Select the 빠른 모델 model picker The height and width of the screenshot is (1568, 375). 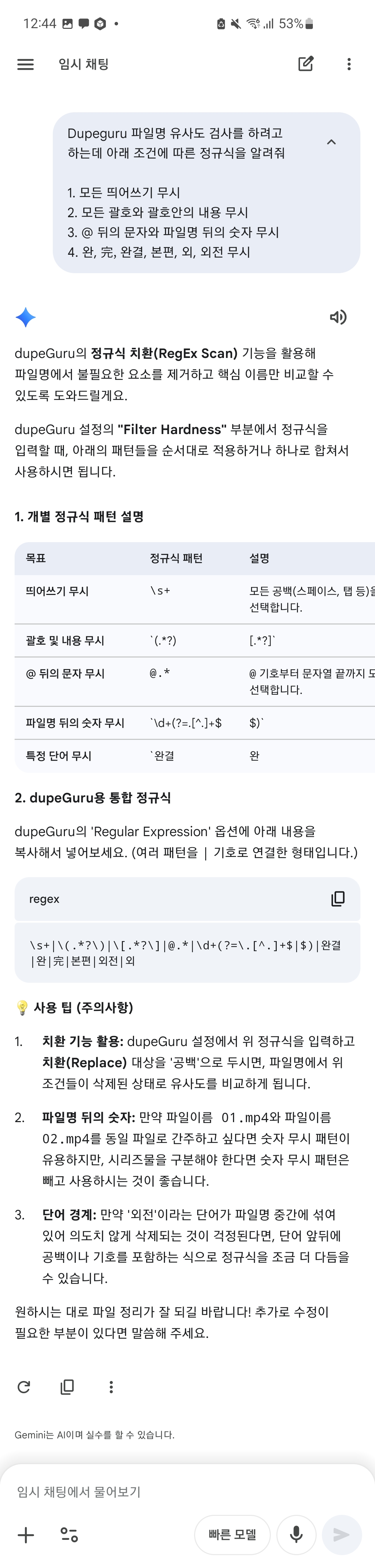232,1535
